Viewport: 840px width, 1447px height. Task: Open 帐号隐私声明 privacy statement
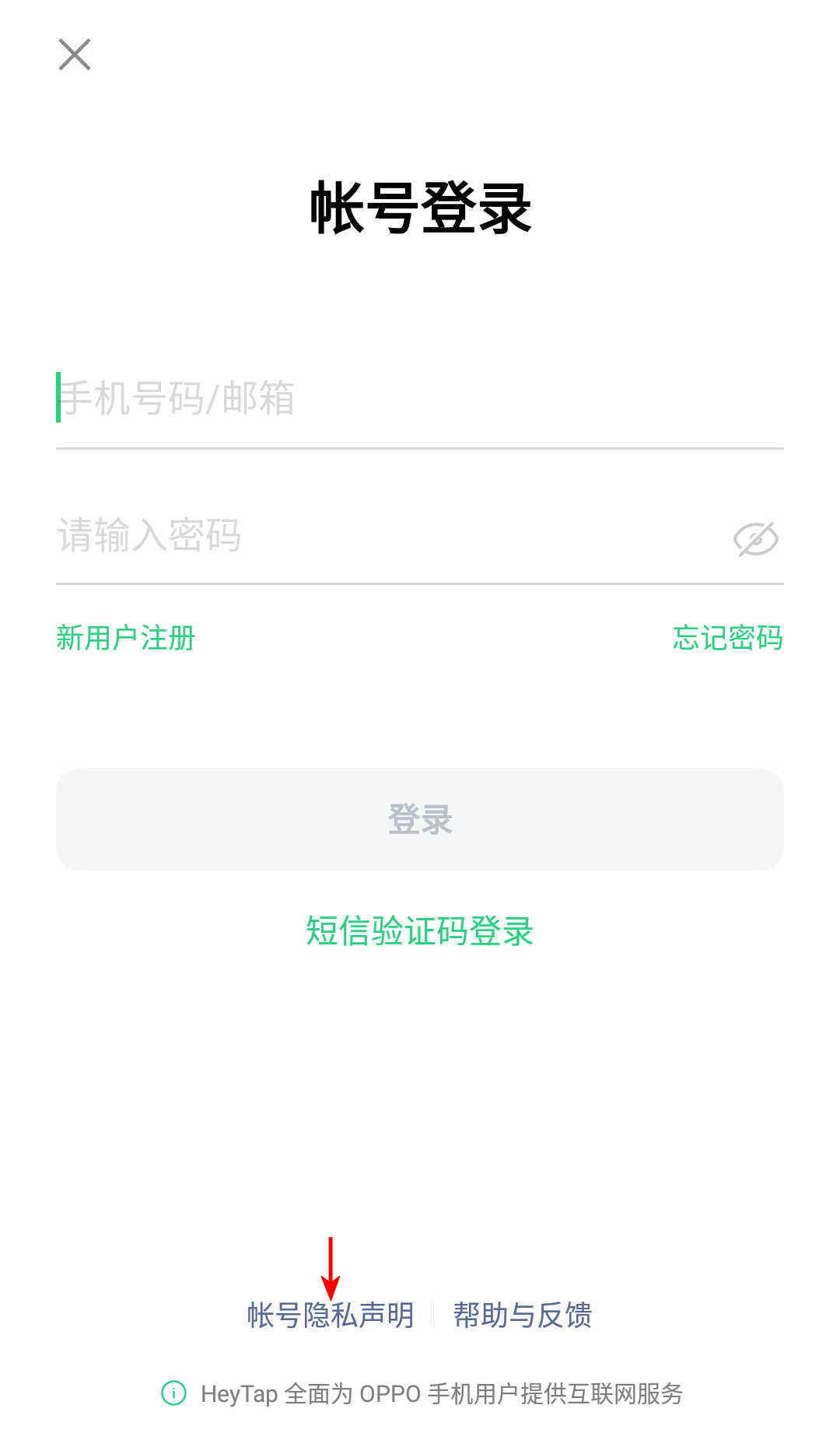(x=331, y=1316)
